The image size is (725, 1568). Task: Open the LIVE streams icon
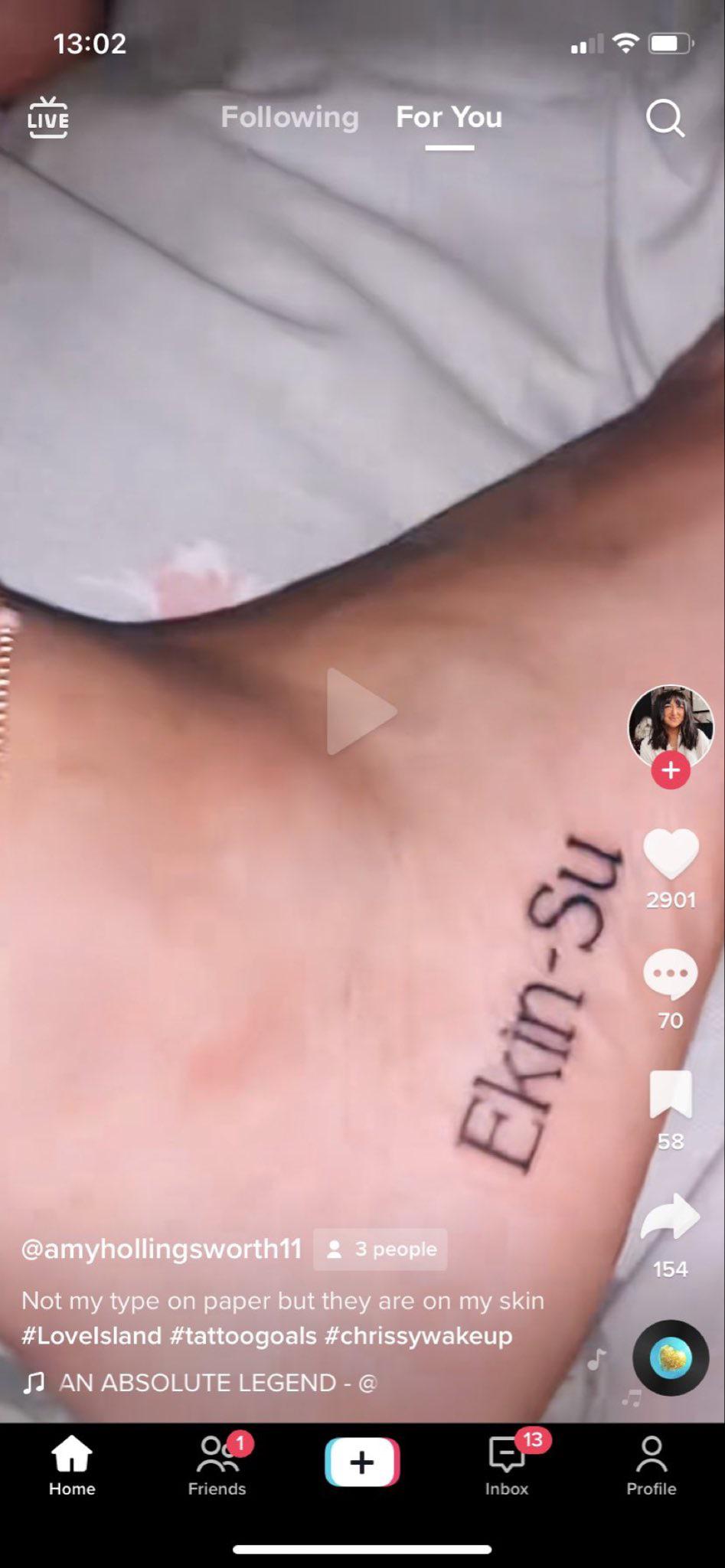[x=48, y=118]
